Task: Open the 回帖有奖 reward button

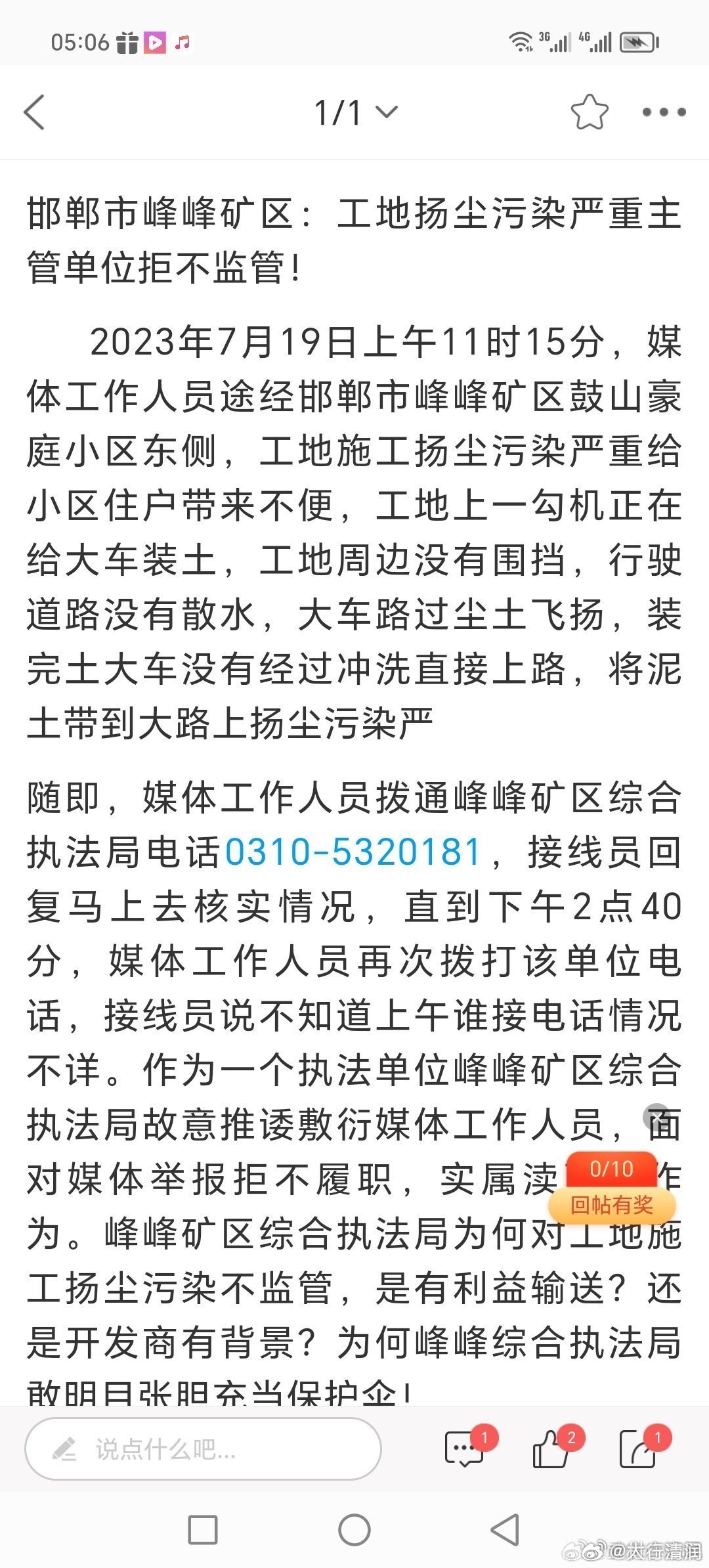Action: [612, 1205]
